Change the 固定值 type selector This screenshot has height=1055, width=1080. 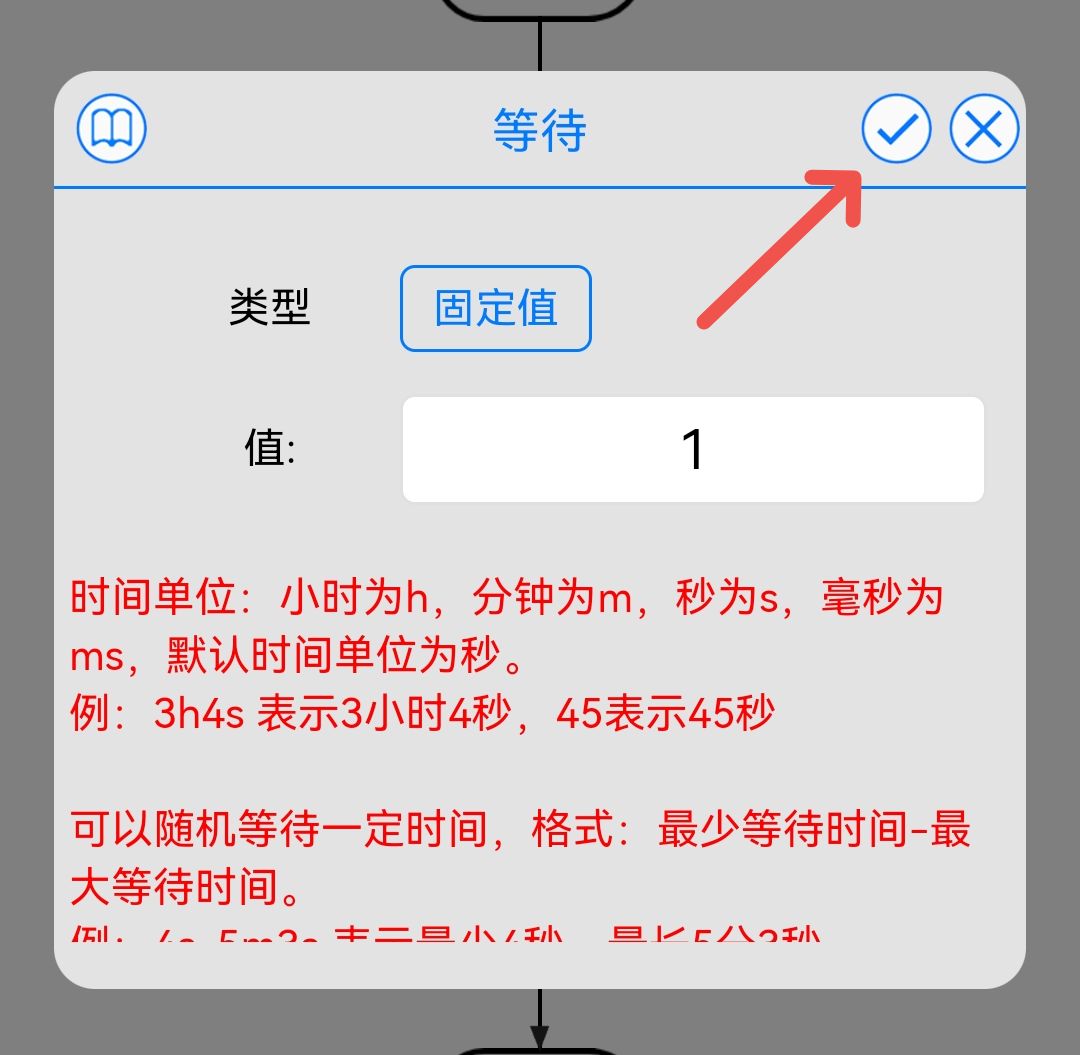click(x=496, y=308)
